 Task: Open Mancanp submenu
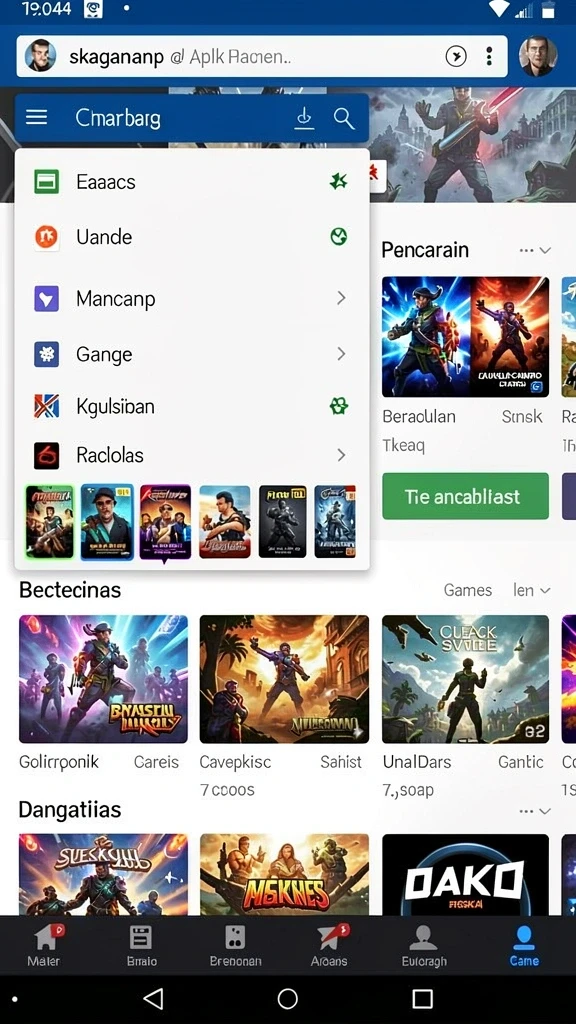191,298
